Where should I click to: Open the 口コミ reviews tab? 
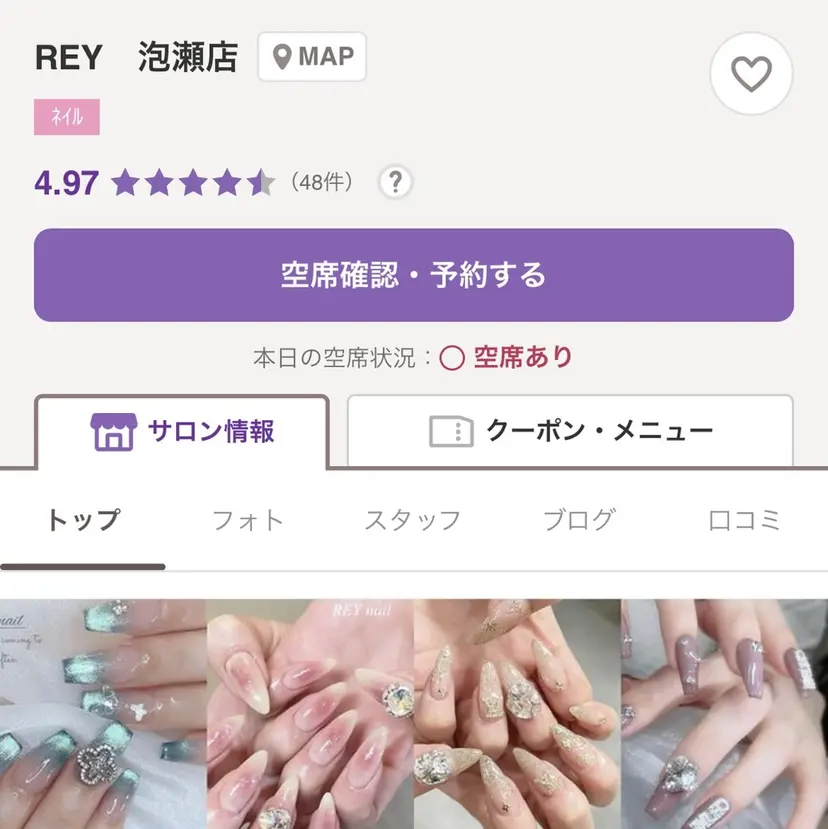744,519
